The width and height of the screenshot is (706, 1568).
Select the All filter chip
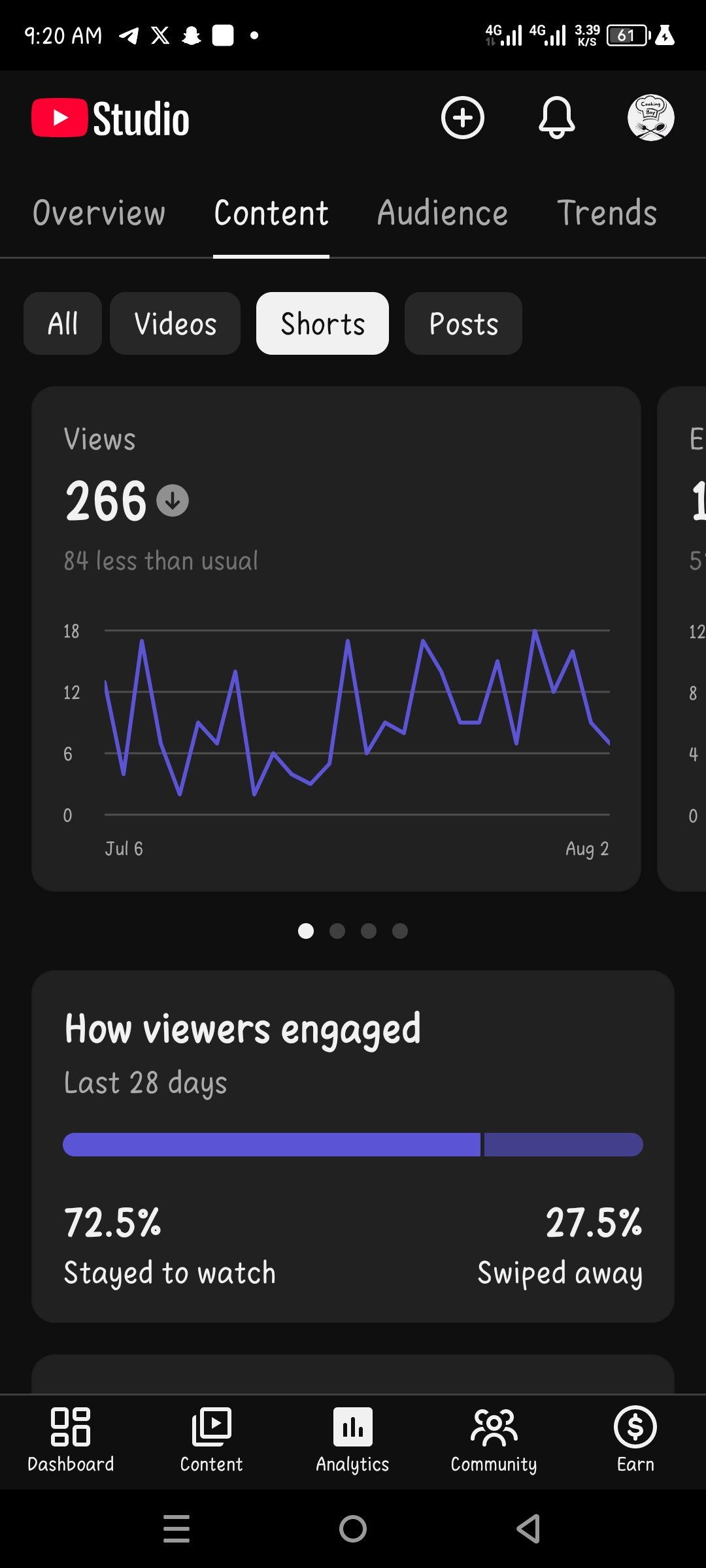click(x=63, y=323)
